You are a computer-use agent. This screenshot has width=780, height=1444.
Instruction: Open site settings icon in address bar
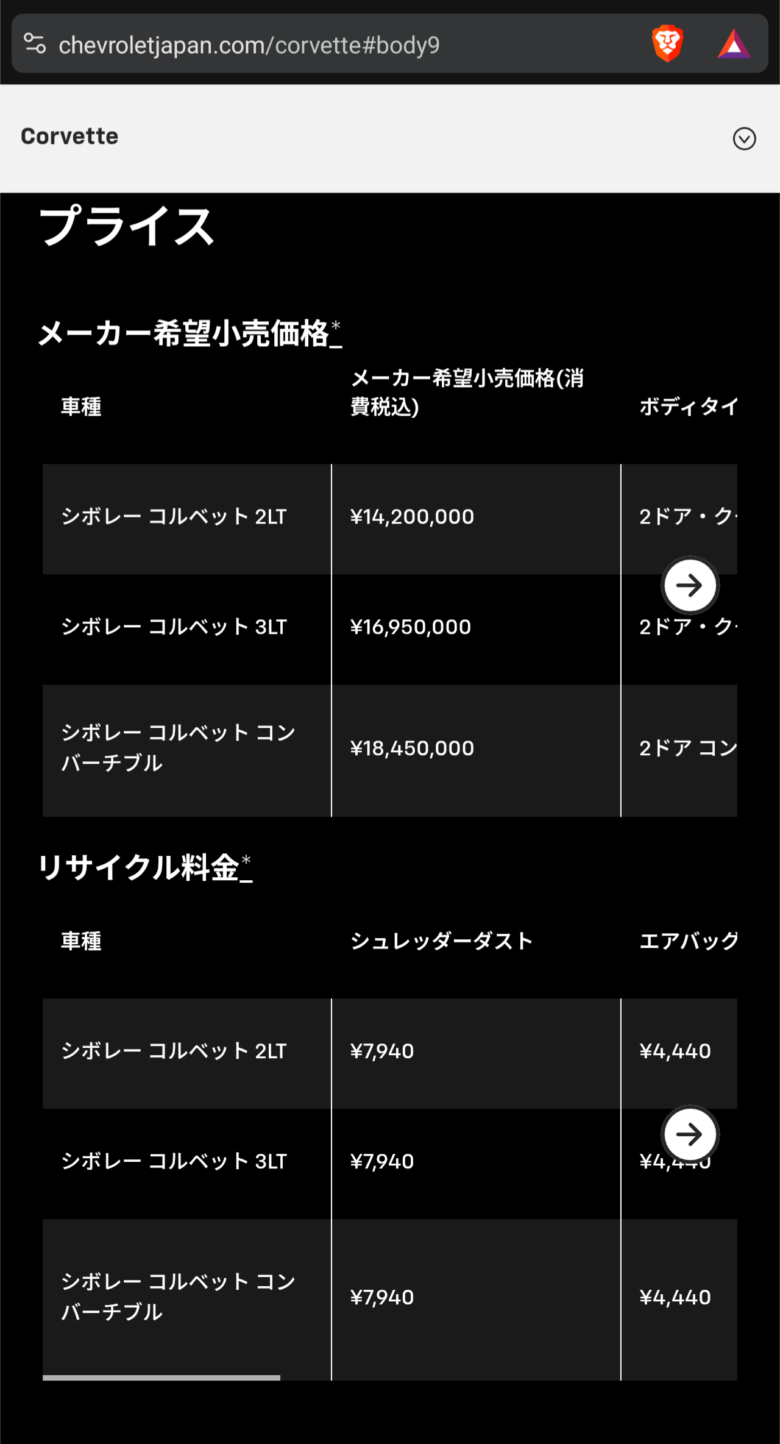pyautogui.click(x=35, y=44)
